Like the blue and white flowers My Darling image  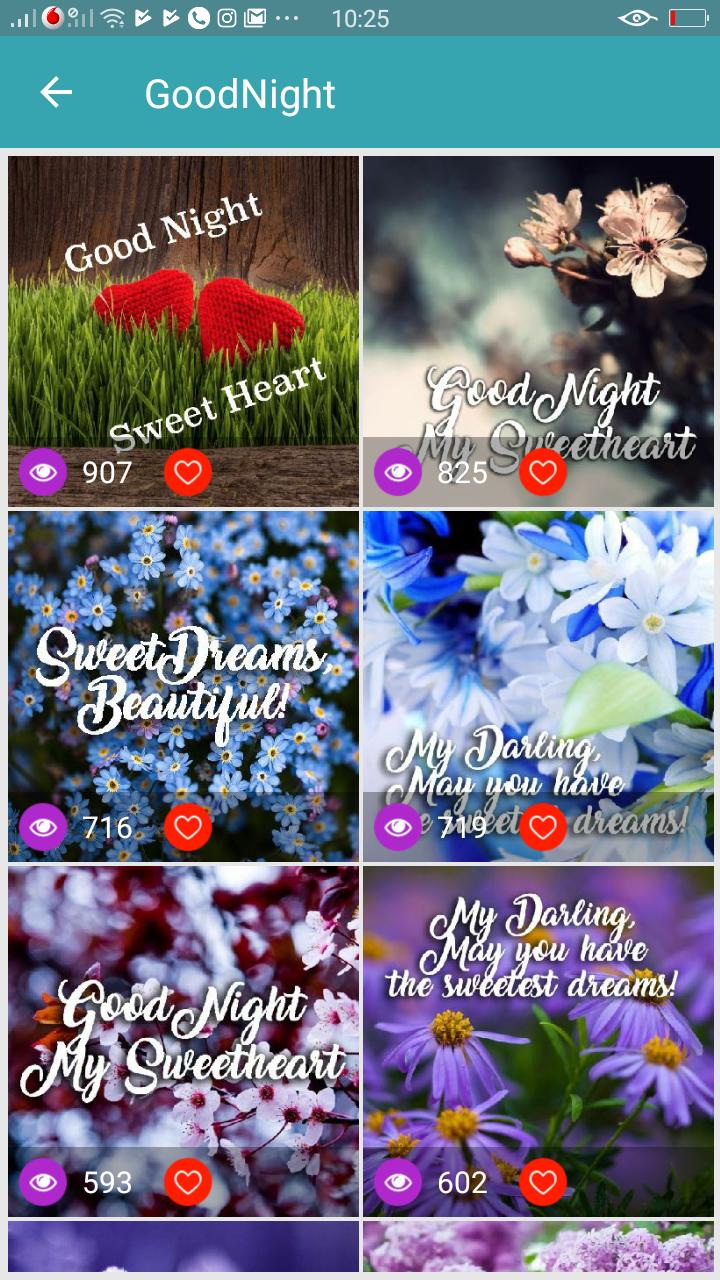pyautogui.click(x=543, y=827)
